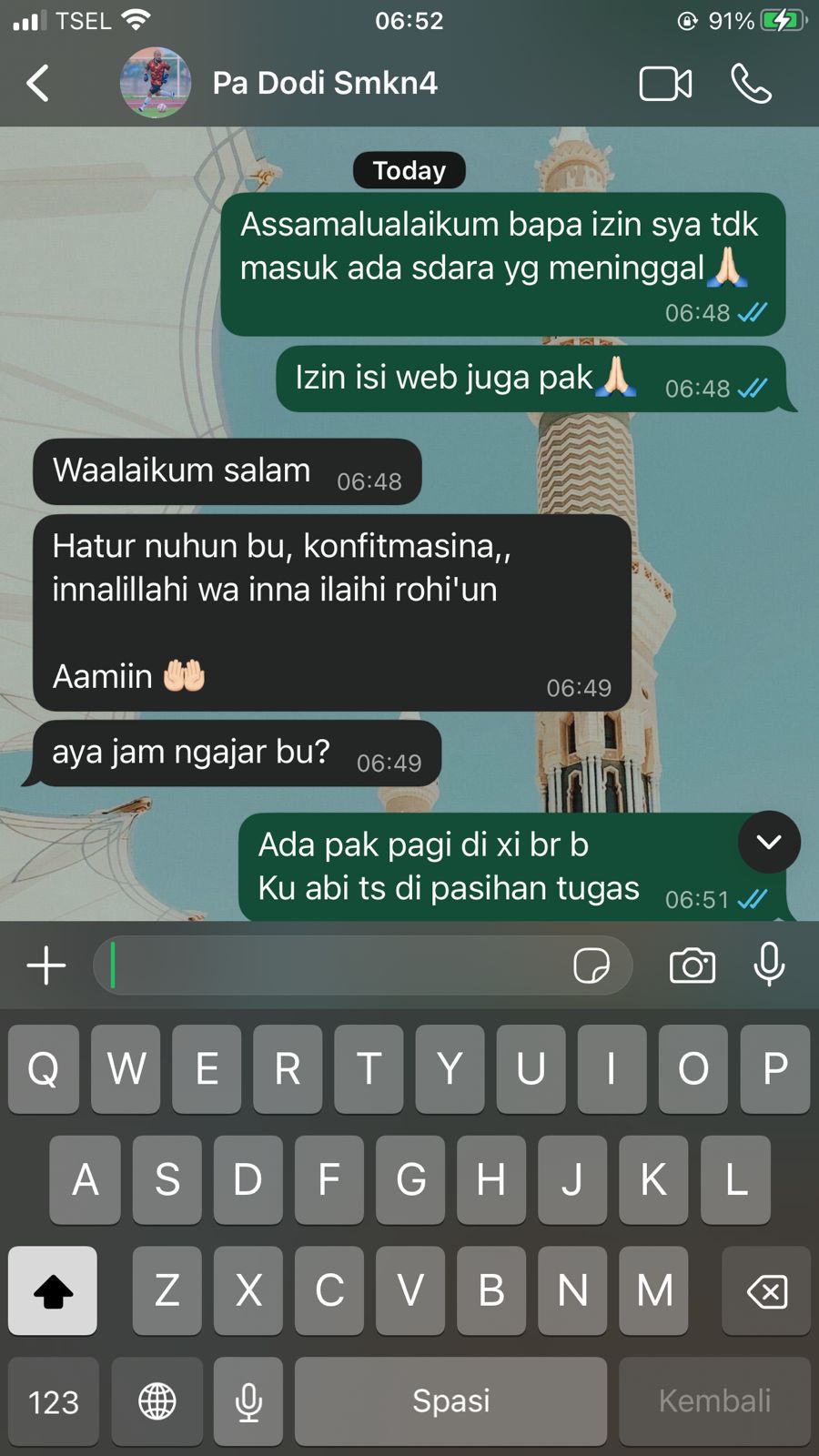
Task: Tap the Spasi space bar
Action: pyautogui.click(x=450, y=1401)
